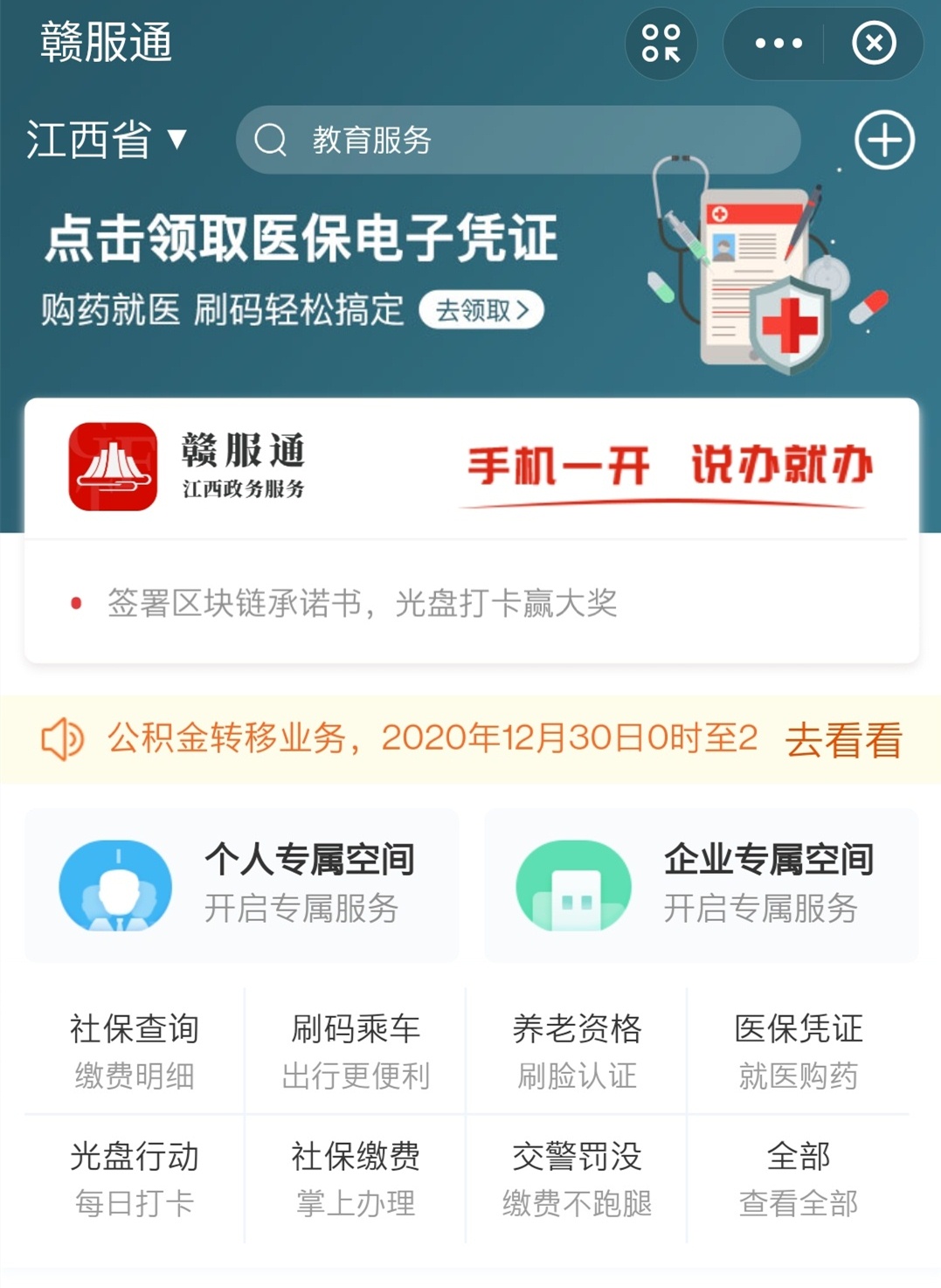
Task: Go to 光盘行动 每日打卡
Action: (x=135, y=1179)
